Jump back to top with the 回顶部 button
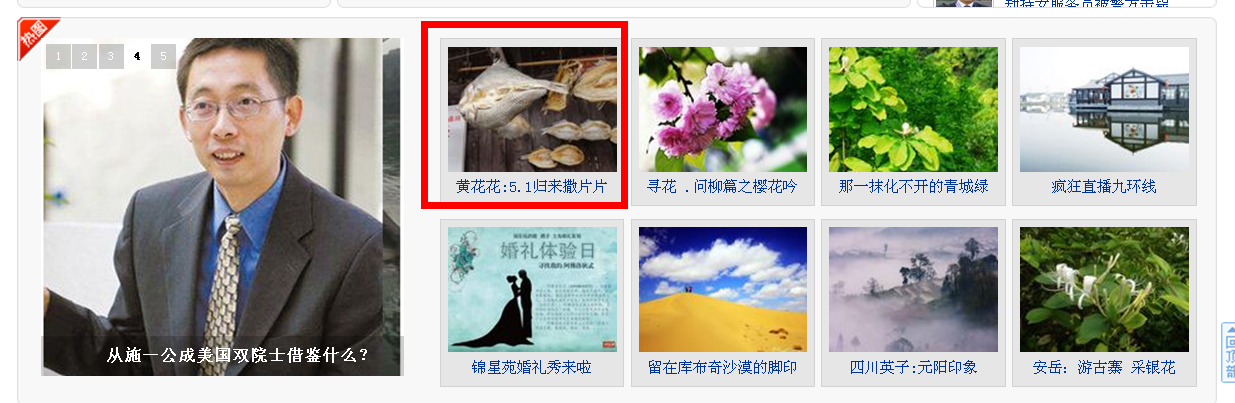Image resolution: width=1235 pixels, height=403 pixels. 1228,352
